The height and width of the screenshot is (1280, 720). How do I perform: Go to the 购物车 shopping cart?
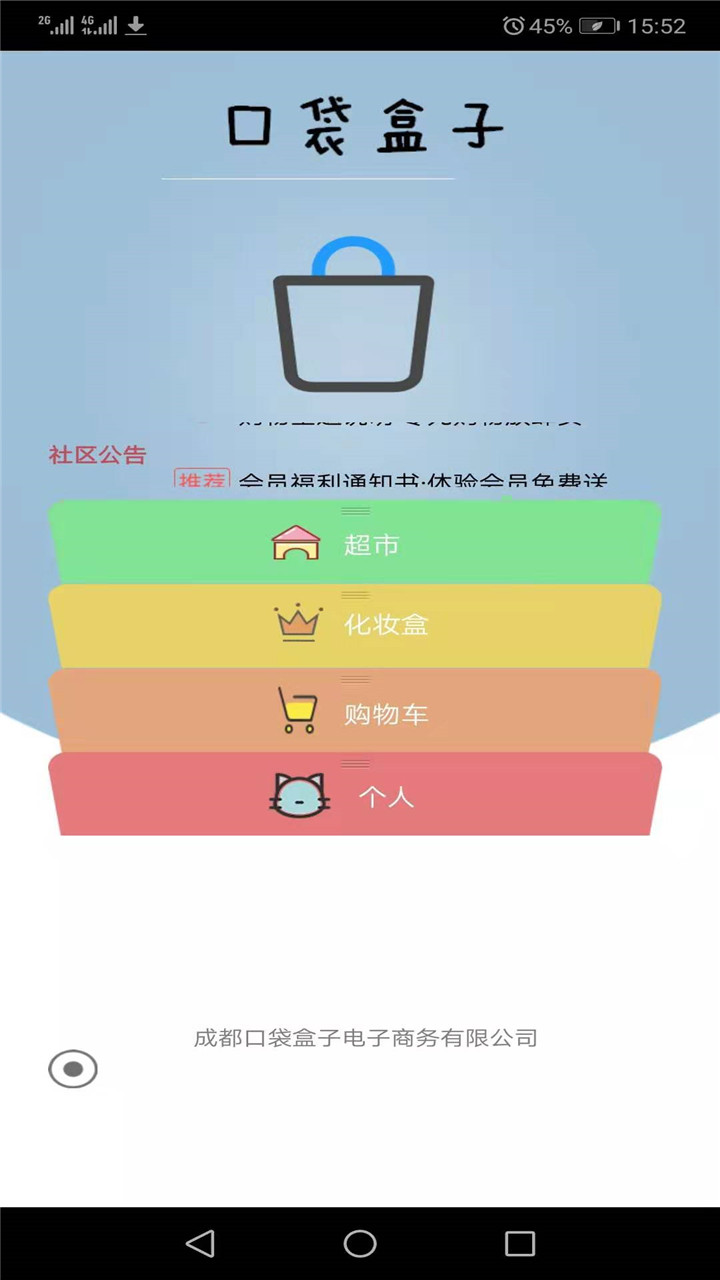point(355,712)
